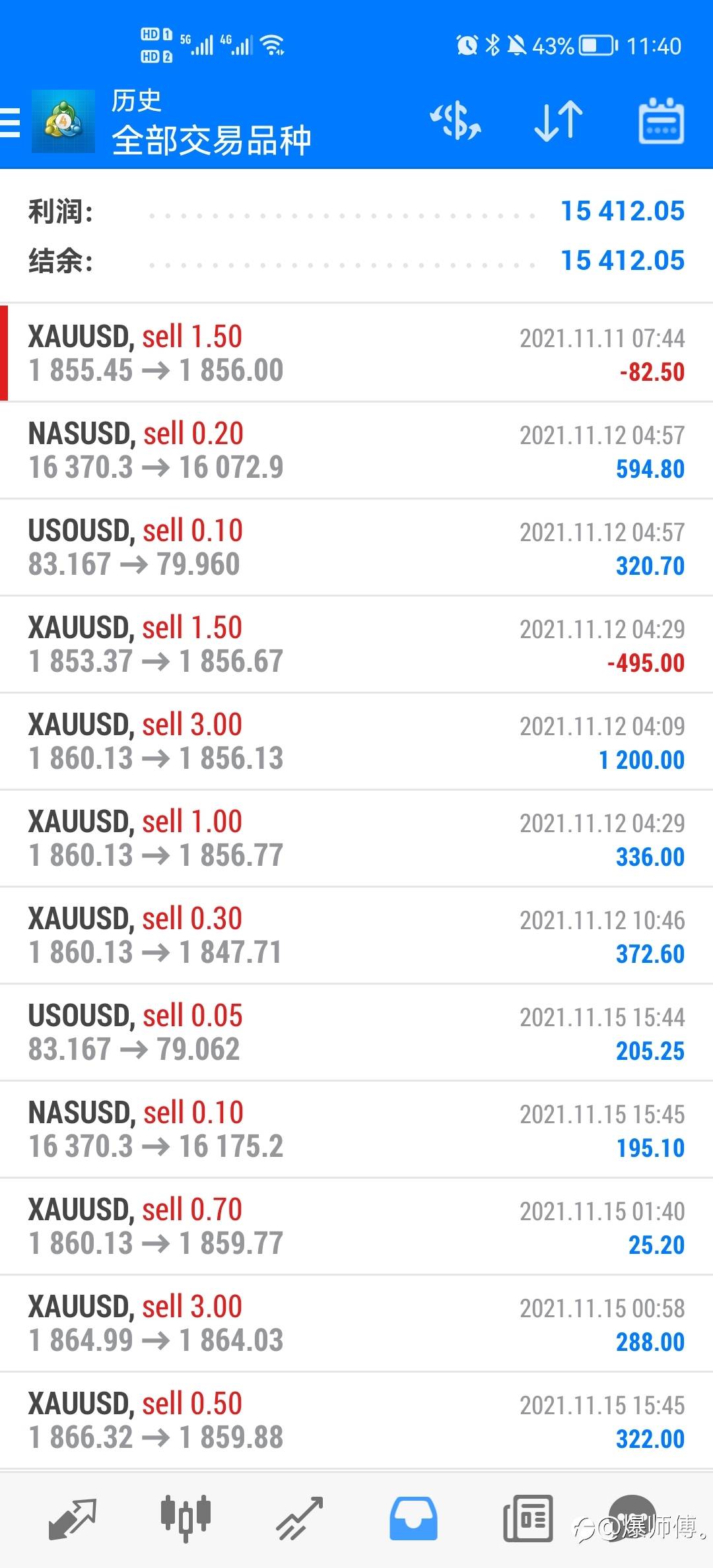View the NASUSD sell 0.10 trade

point(356,1129)
